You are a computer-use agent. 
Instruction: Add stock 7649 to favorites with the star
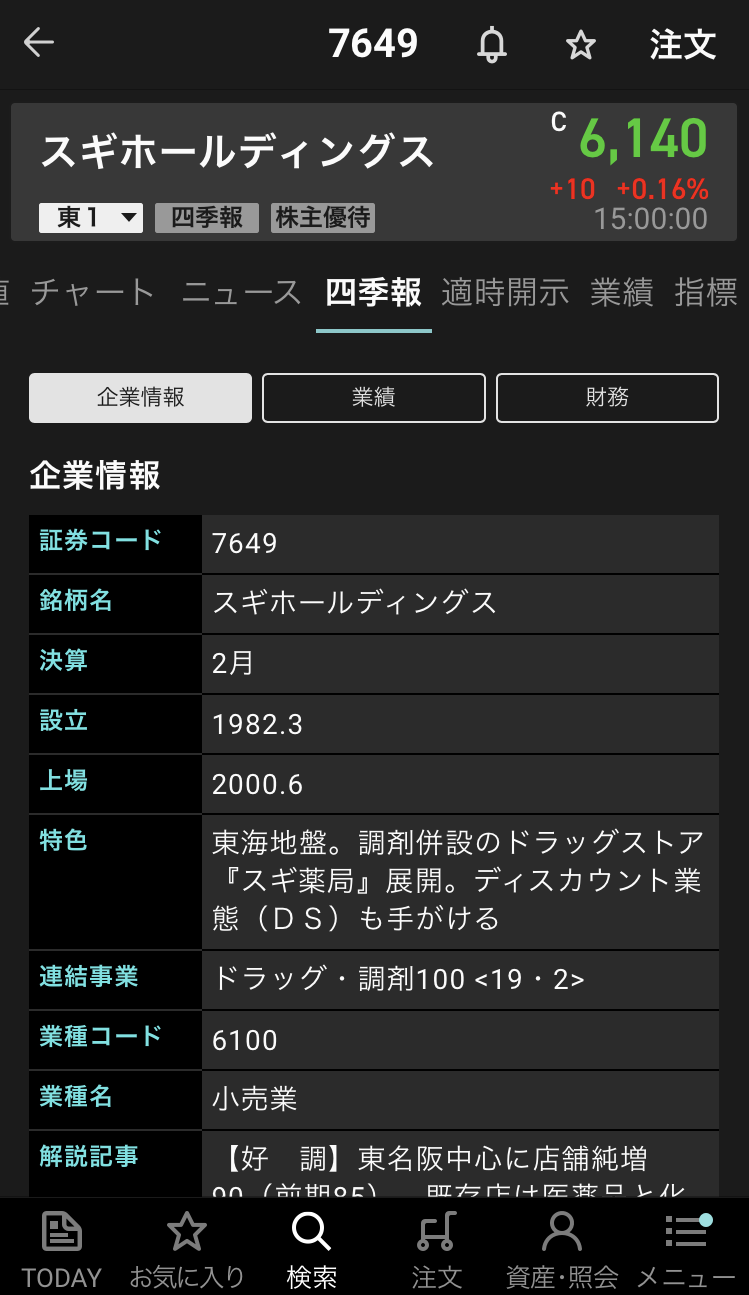point(580,45)
